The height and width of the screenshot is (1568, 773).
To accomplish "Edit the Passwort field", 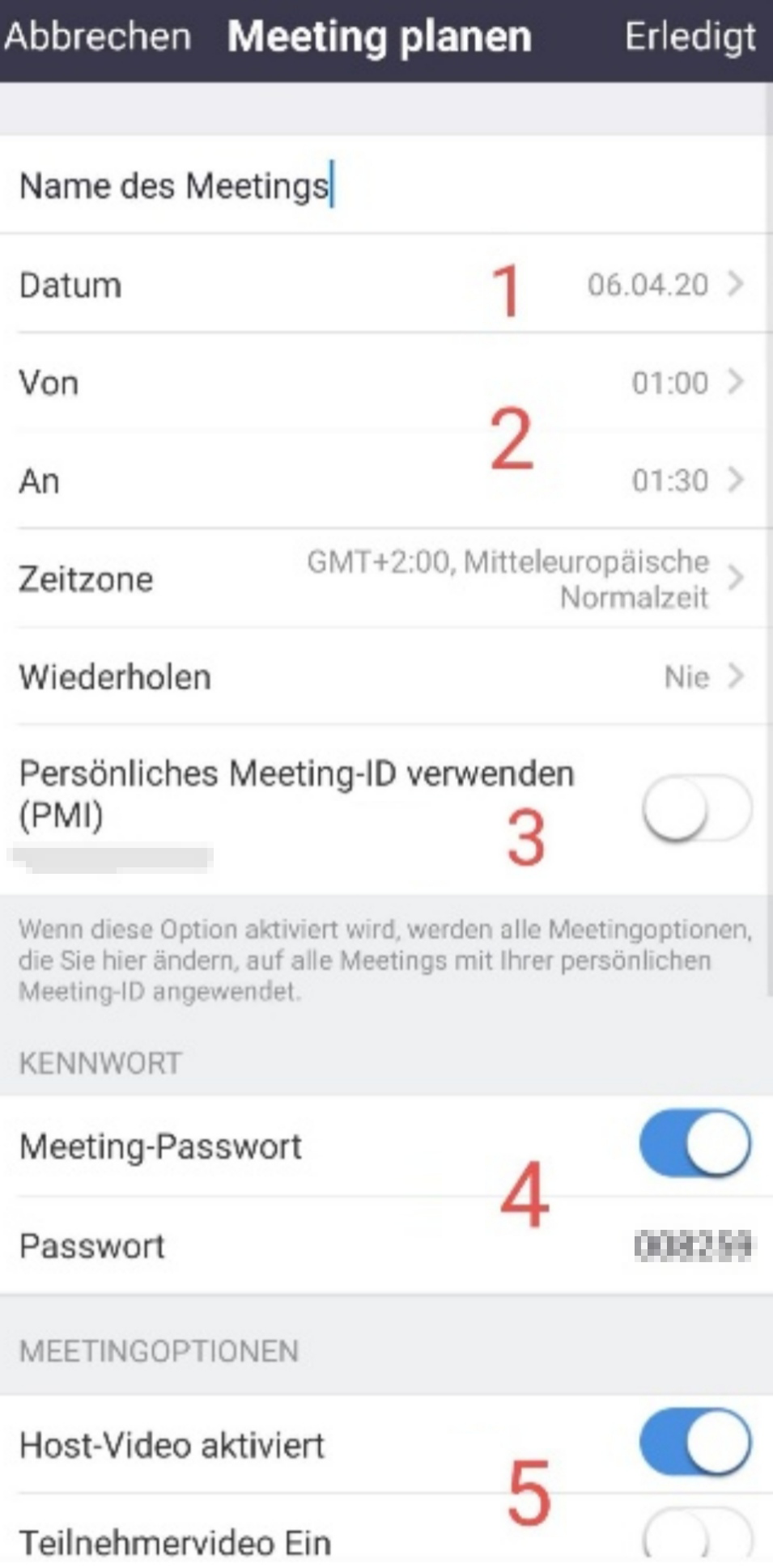I will point(693,1245).
